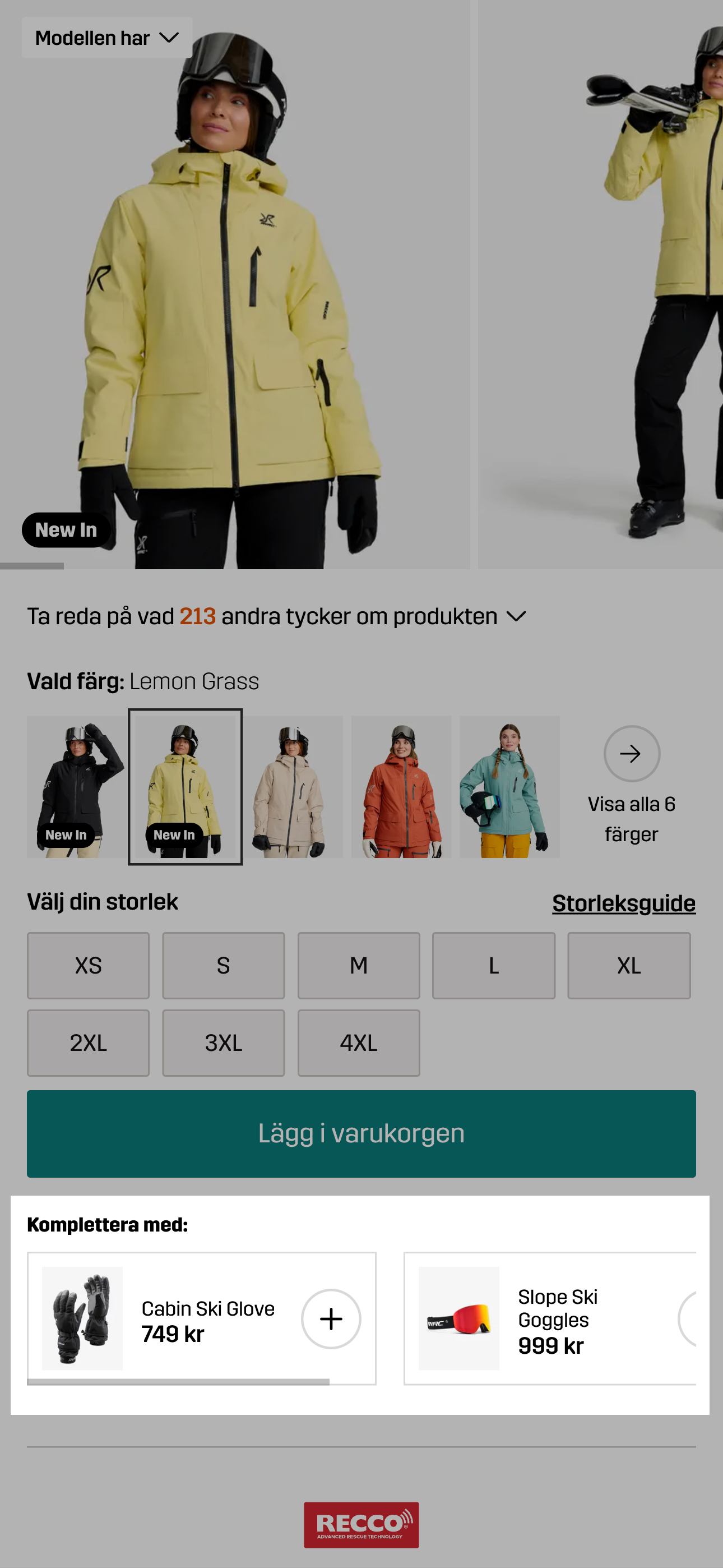Pick size 3XL
Image resolution: width=723 pixels, height=1568 pixels.
coord(224,1043)
